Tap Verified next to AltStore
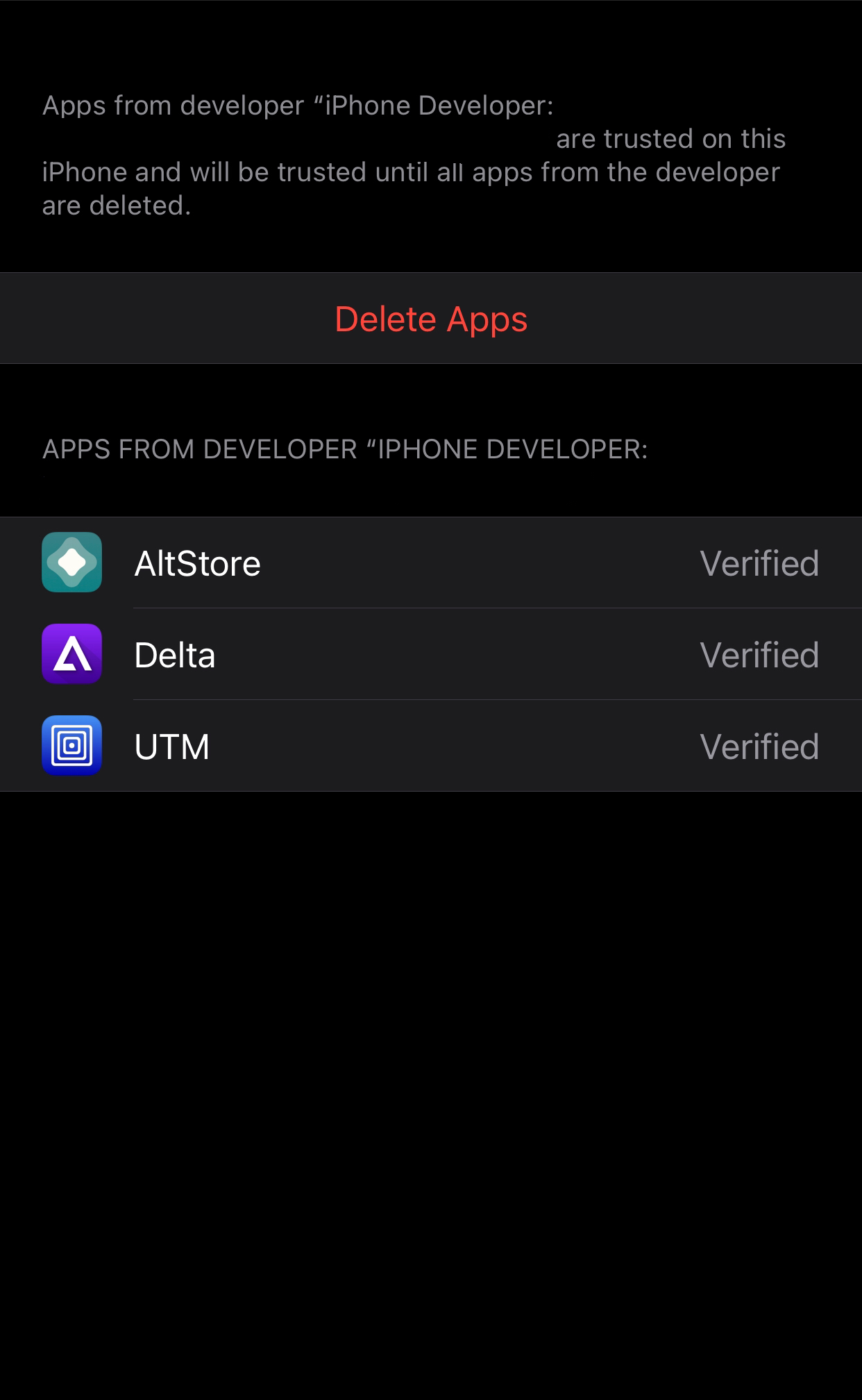This screenshot has height=1400, width=862. [761, 562]
